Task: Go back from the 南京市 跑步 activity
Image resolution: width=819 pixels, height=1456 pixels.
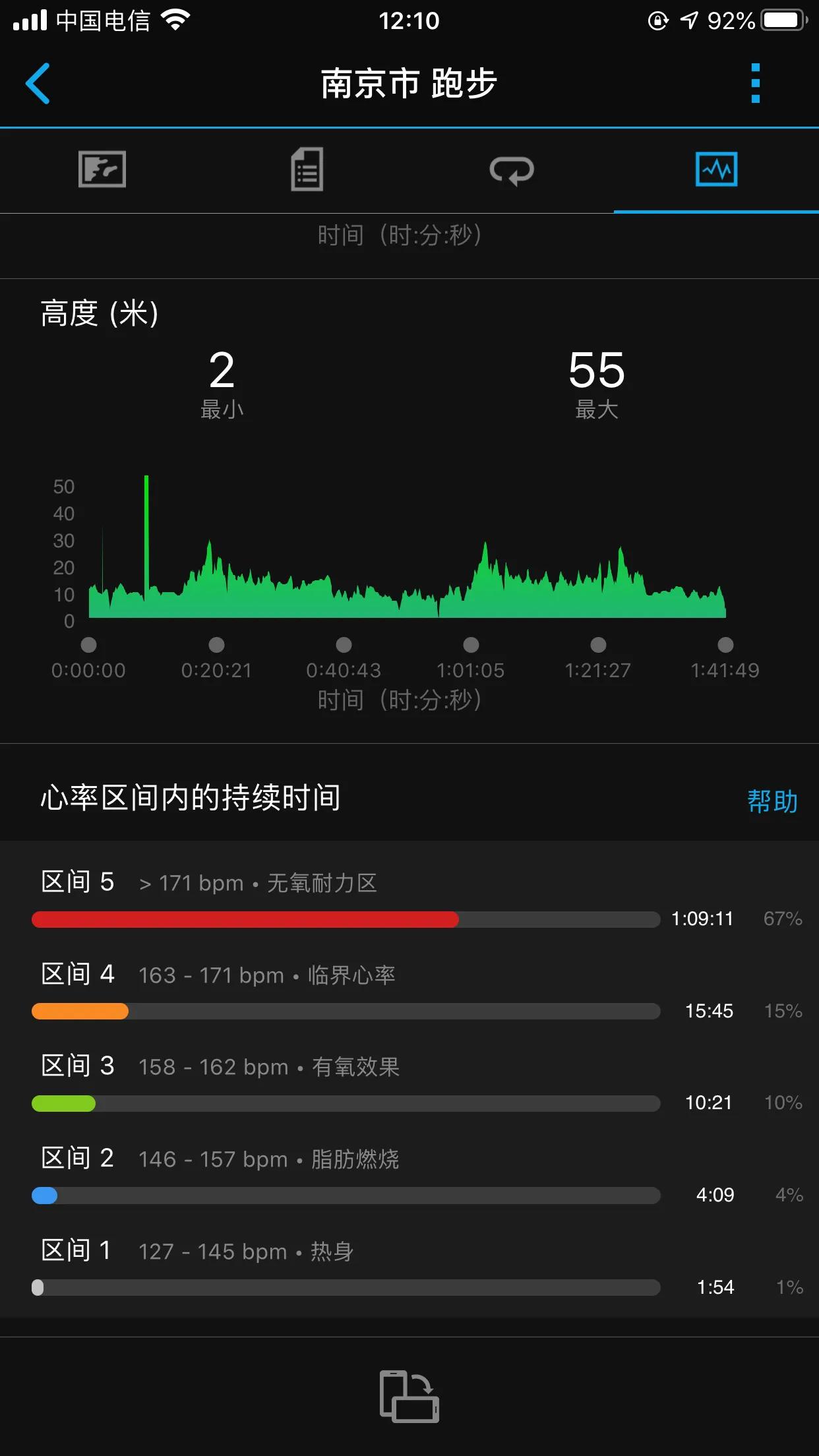Action: (38, 84)
